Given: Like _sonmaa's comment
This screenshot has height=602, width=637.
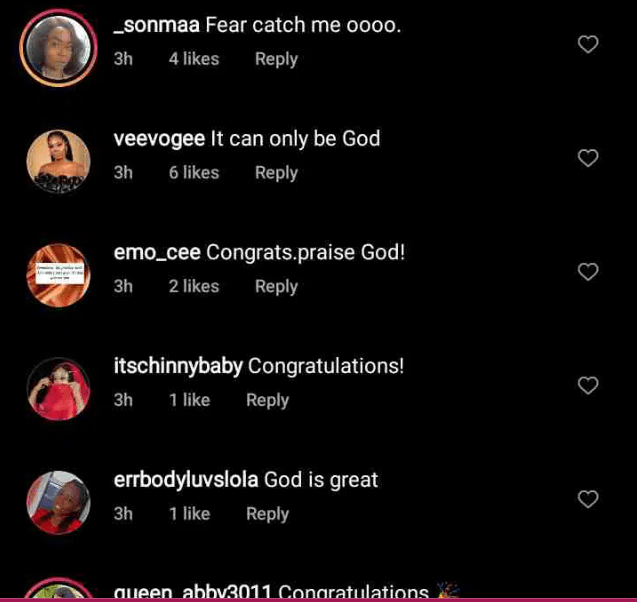Looking at the screenshot, I should click(588, 44).
